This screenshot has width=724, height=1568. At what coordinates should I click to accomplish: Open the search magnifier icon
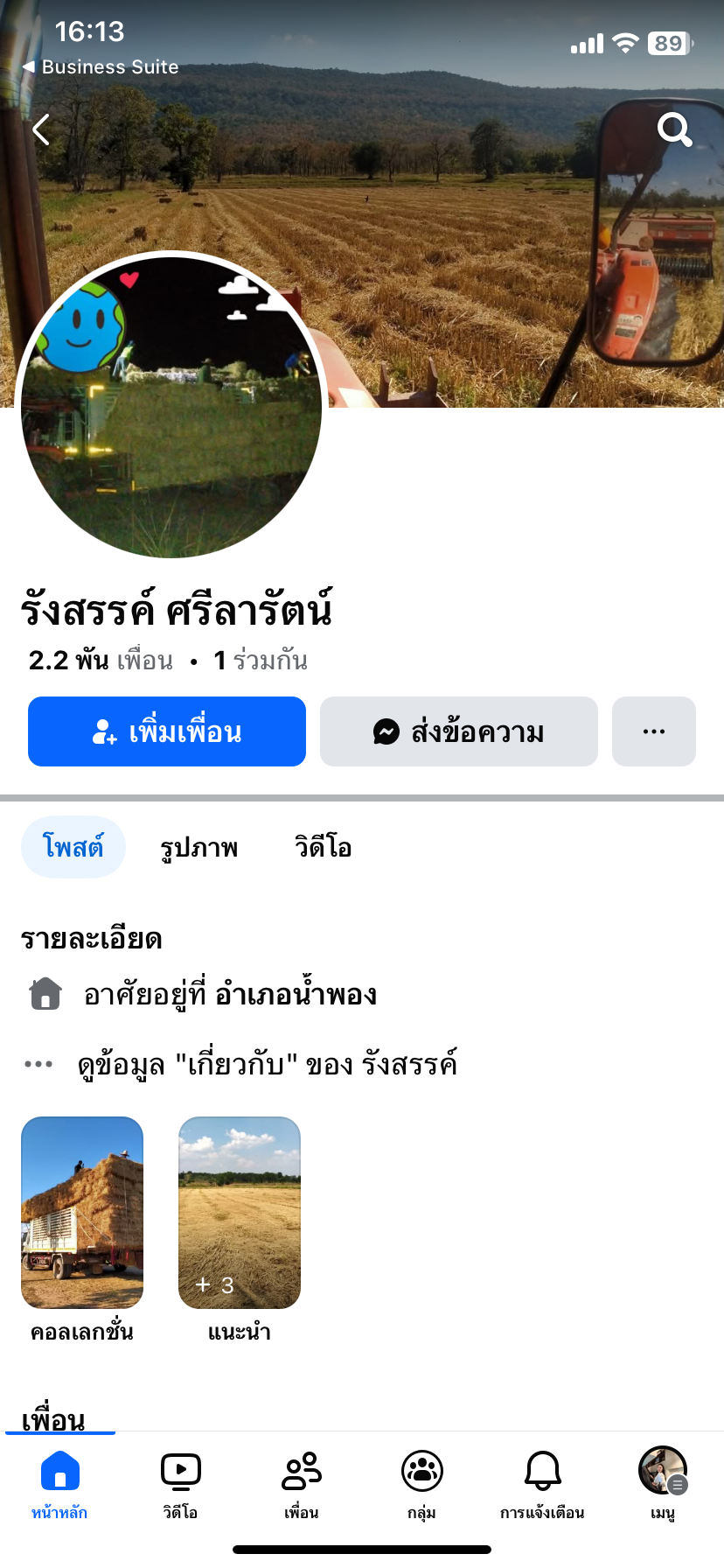(674, 130)
